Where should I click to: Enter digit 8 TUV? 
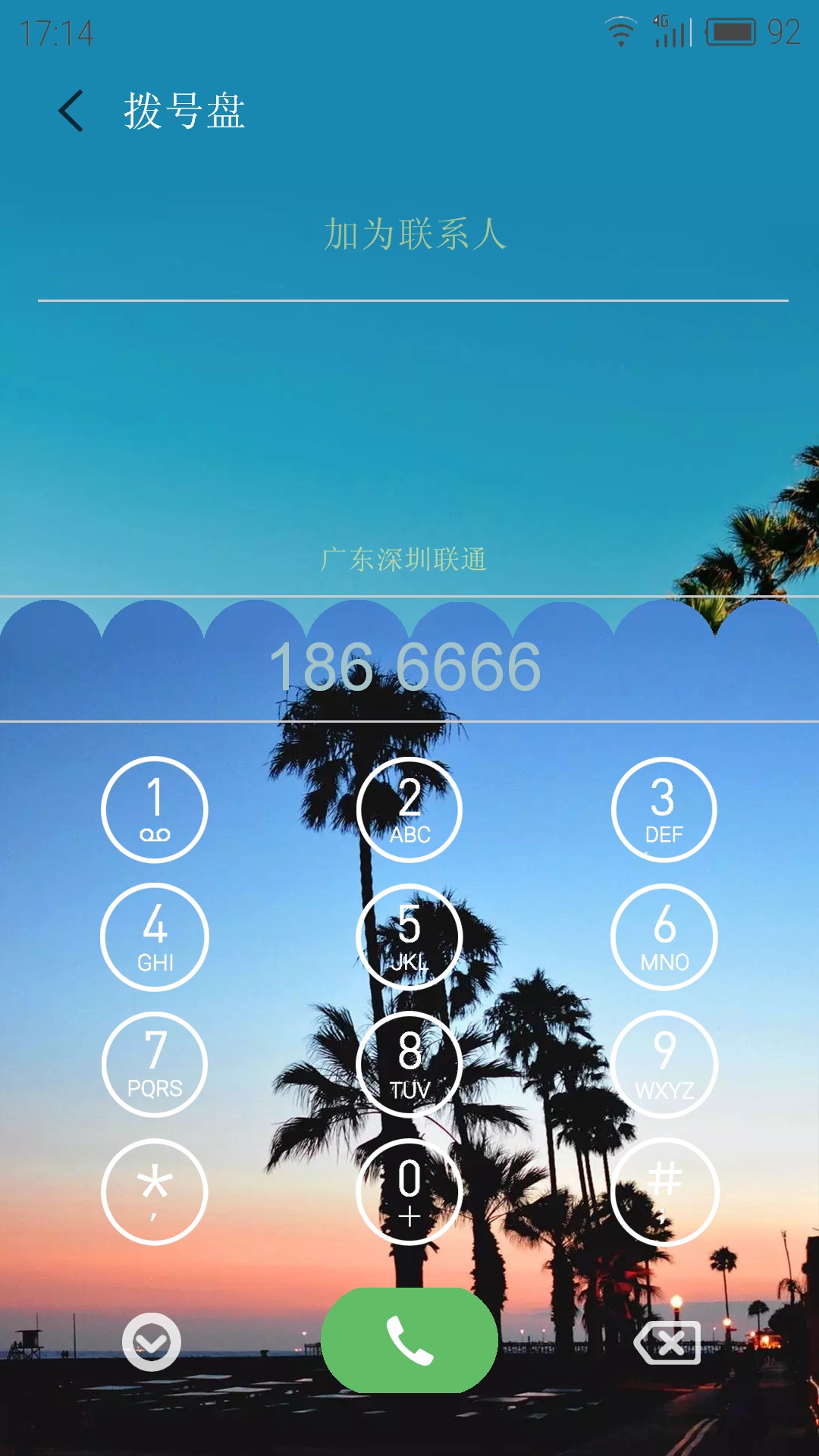[x=409, y=1065]
